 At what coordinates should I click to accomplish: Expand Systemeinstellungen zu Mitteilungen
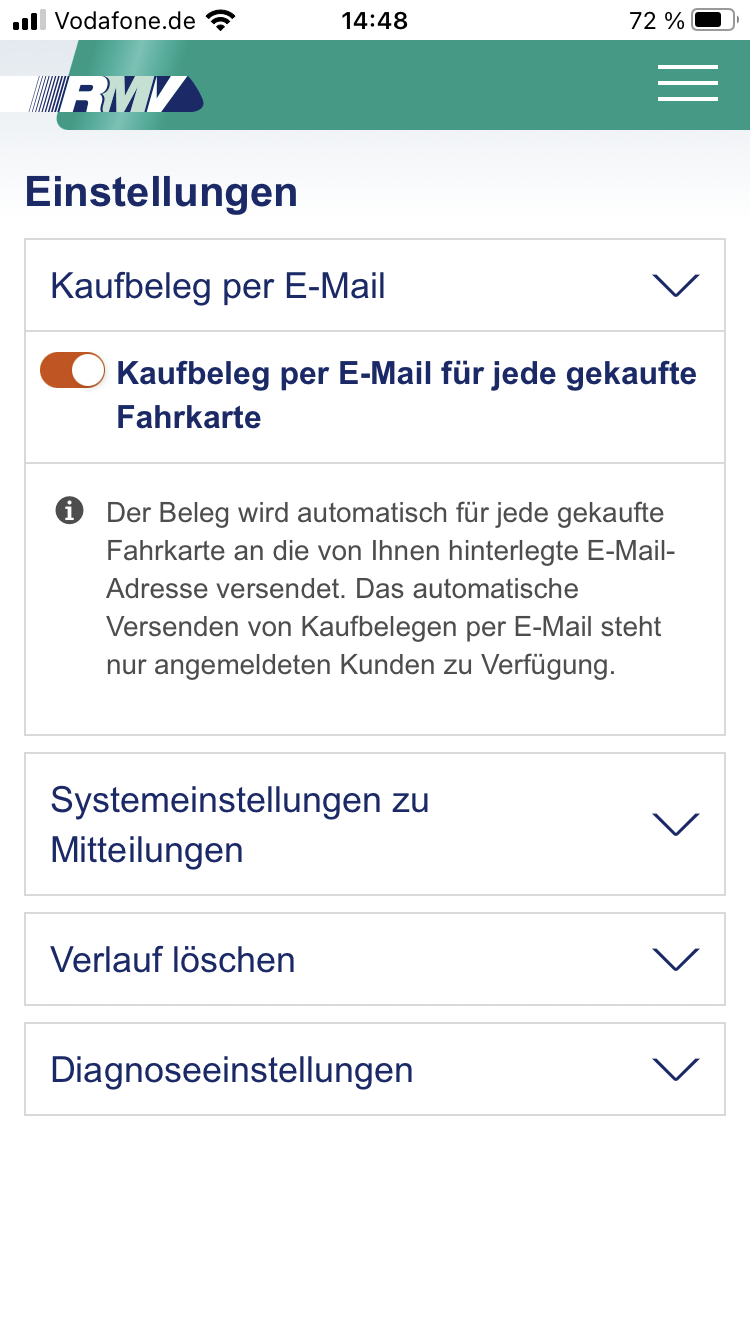tap(675, 824)
